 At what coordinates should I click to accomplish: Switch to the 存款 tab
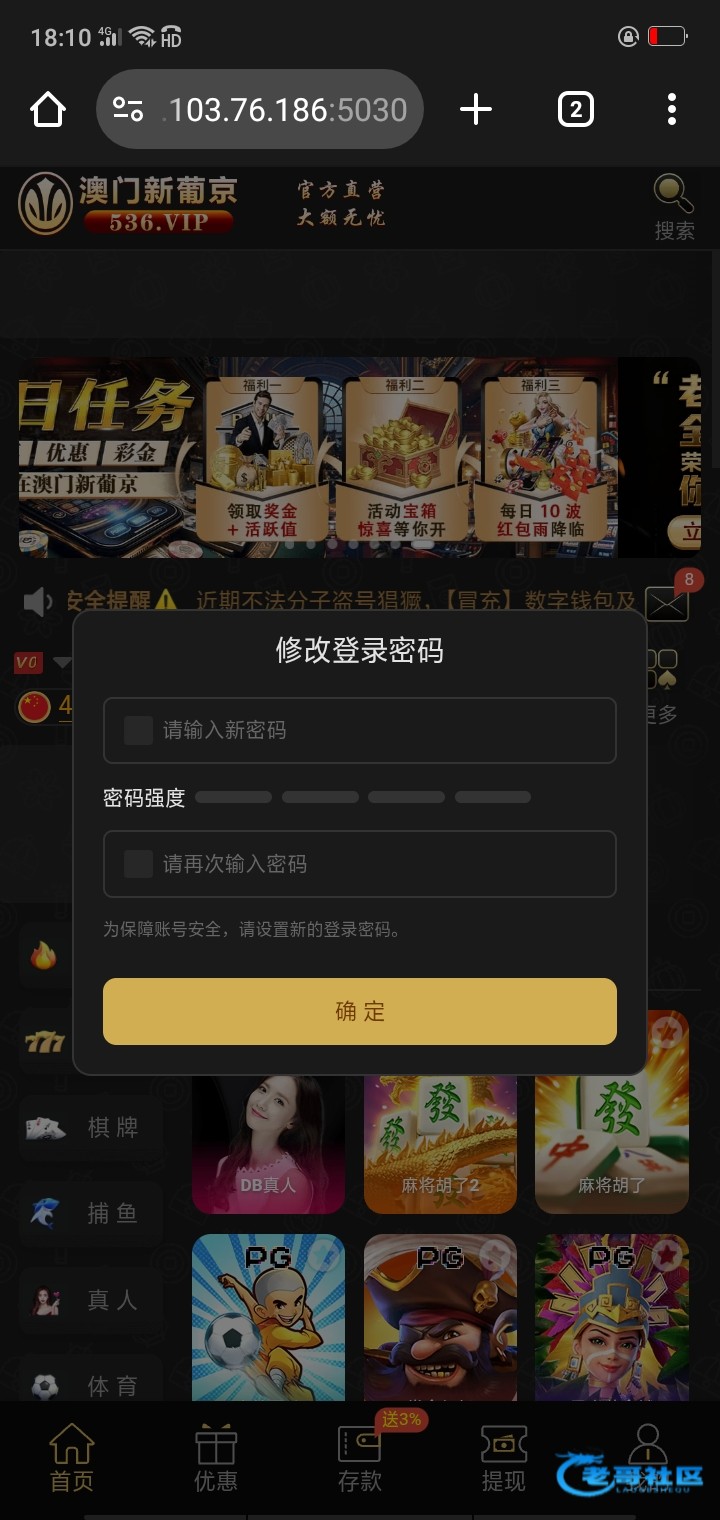(359, 1458)
